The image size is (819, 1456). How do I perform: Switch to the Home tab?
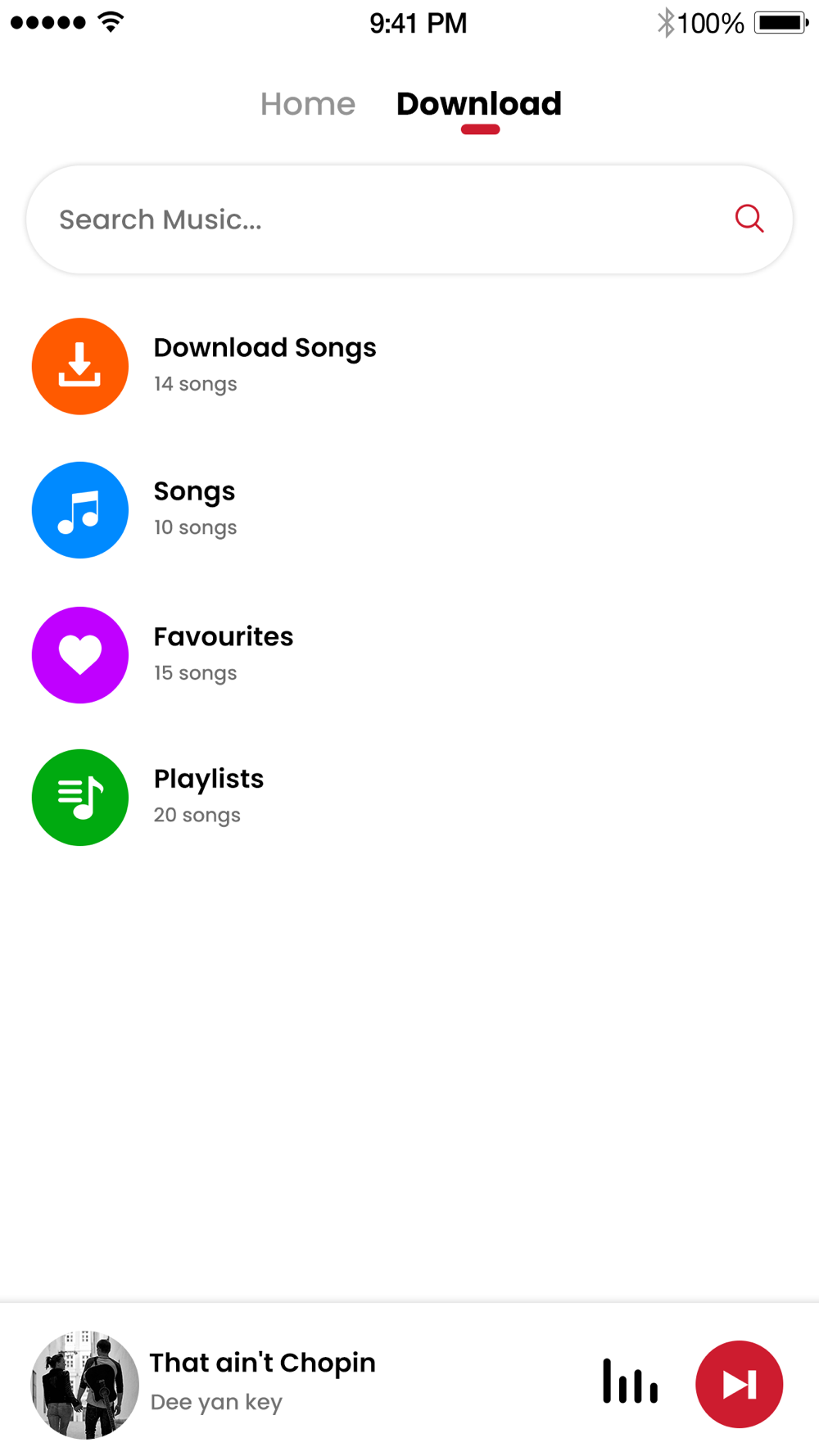pyautogui.click(x=308, y=104)
